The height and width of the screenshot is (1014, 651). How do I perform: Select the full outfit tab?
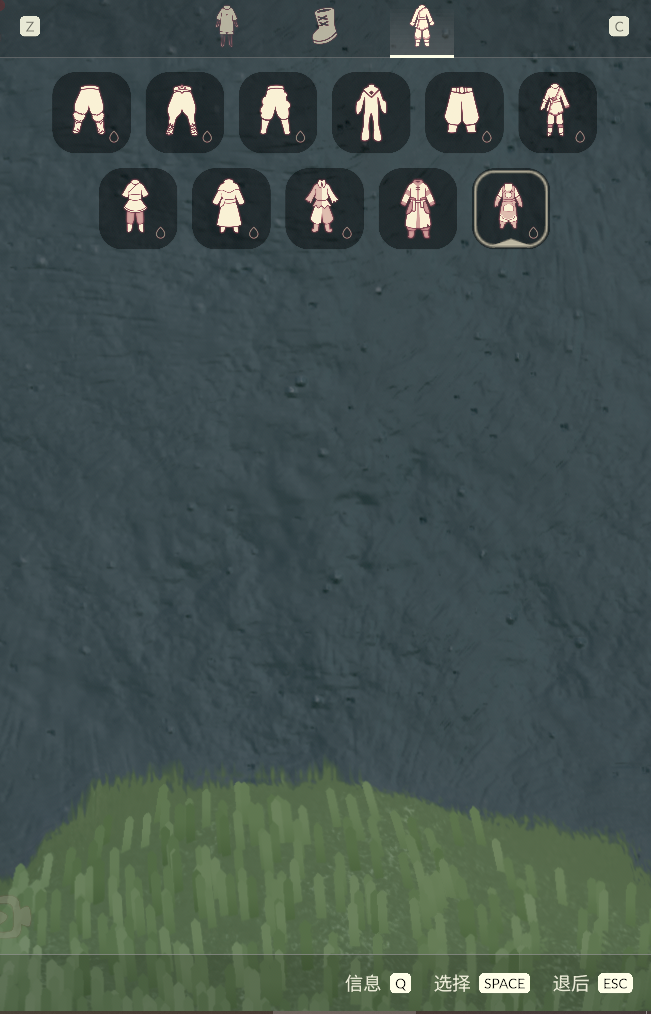[x=421, y=26]
